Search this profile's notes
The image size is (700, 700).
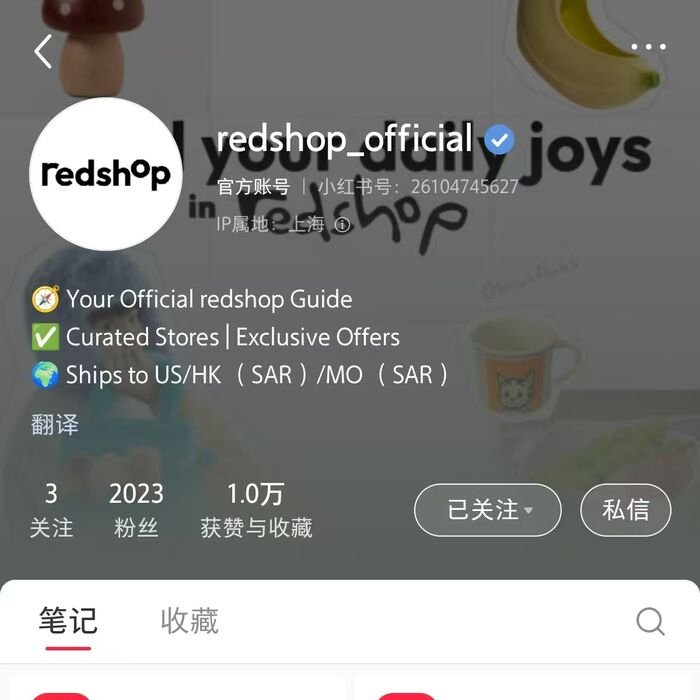click(650, 622)
